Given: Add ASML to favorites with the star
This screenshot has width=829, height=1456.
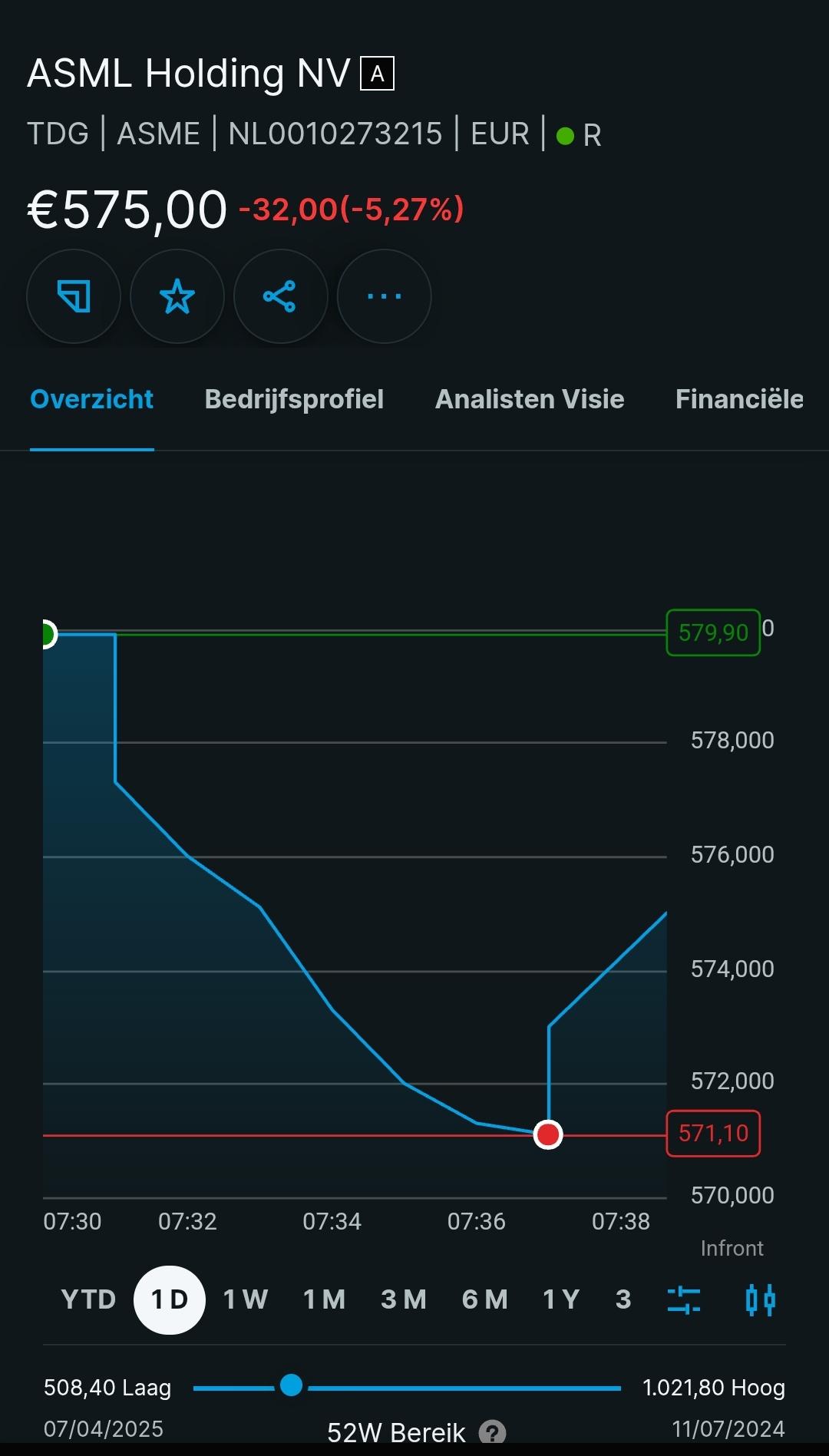Looking at the screenshot, I should click(177, 296).
